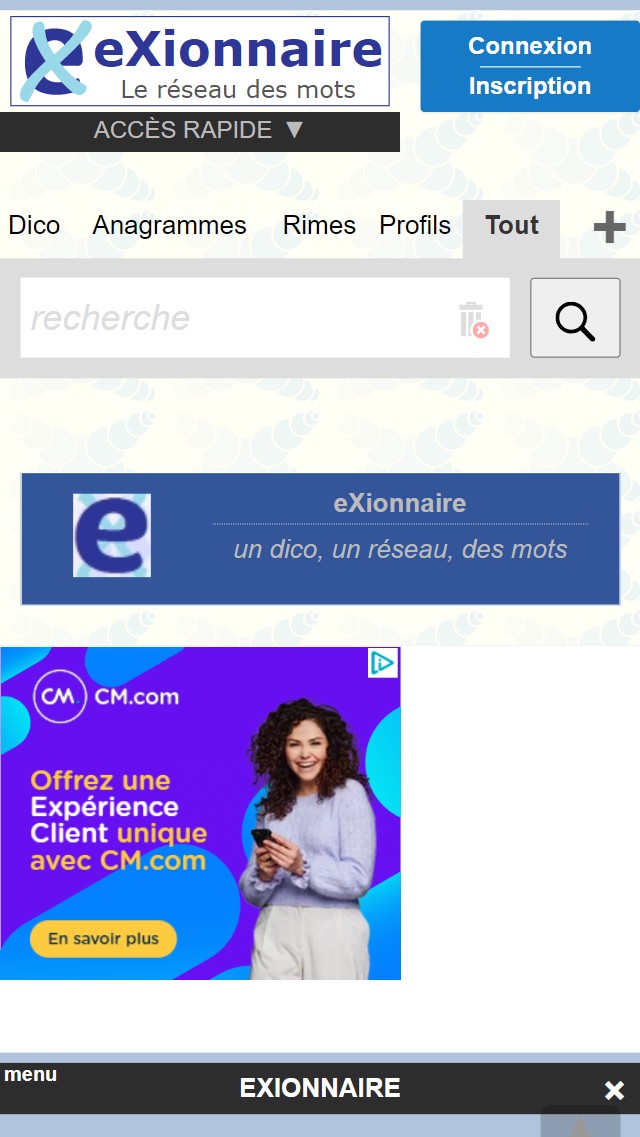
Task: Open the Connexion link
Action: (x=529, y=46)
